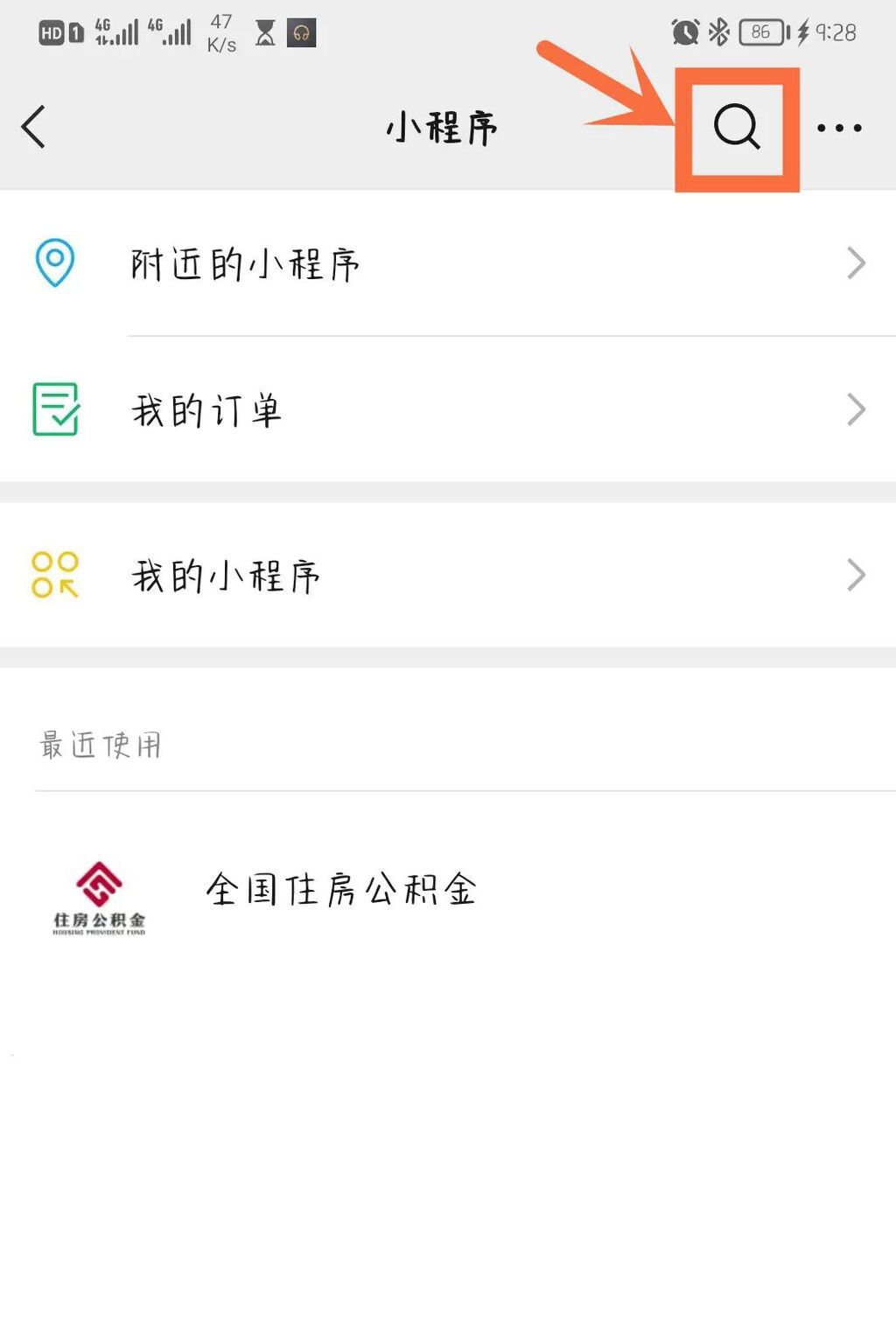The width and height of the screenshot is (896, 1344).
Task: Select the 小程序 page title
Action: (442, 127)
